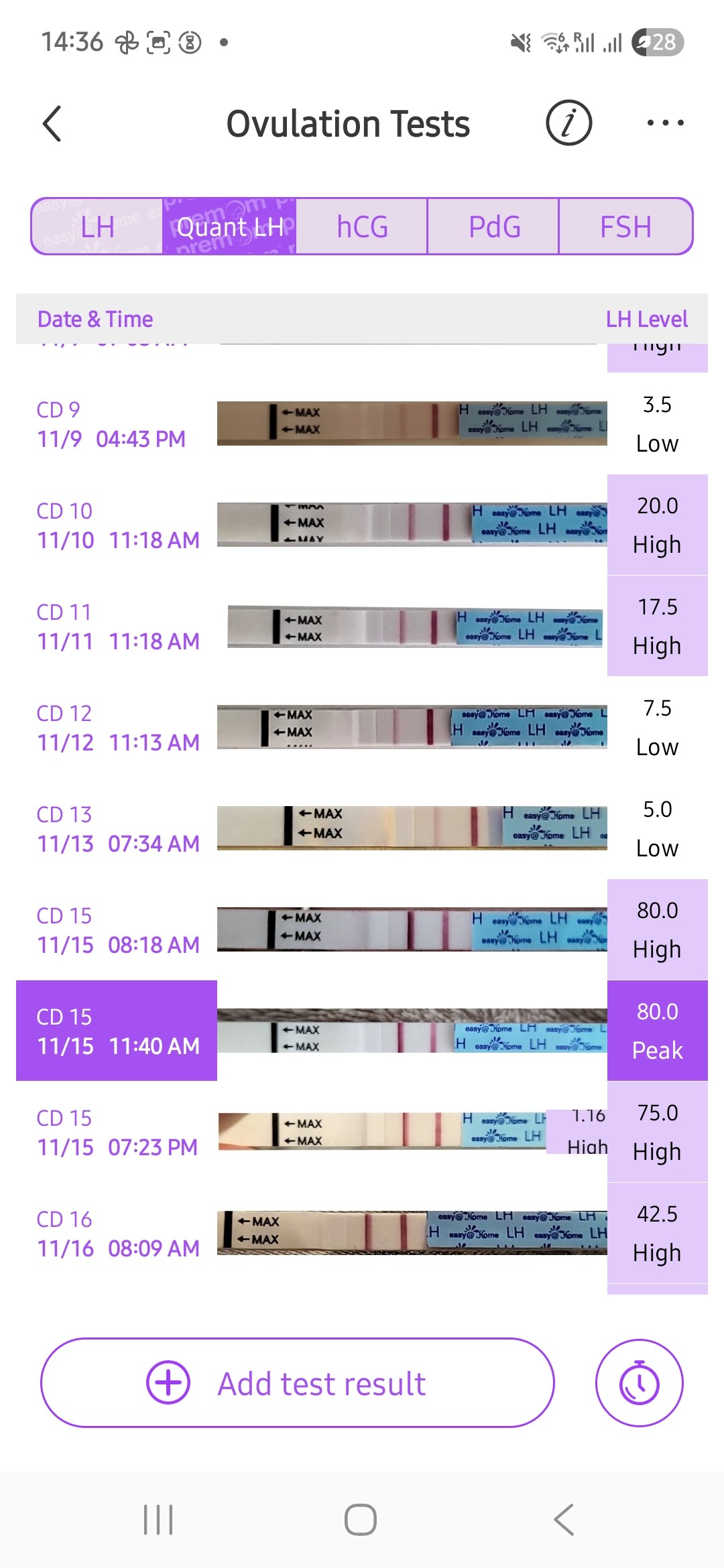Select the CD 13 test result
Screen dimensions: 724x1568
pos(362,829)
